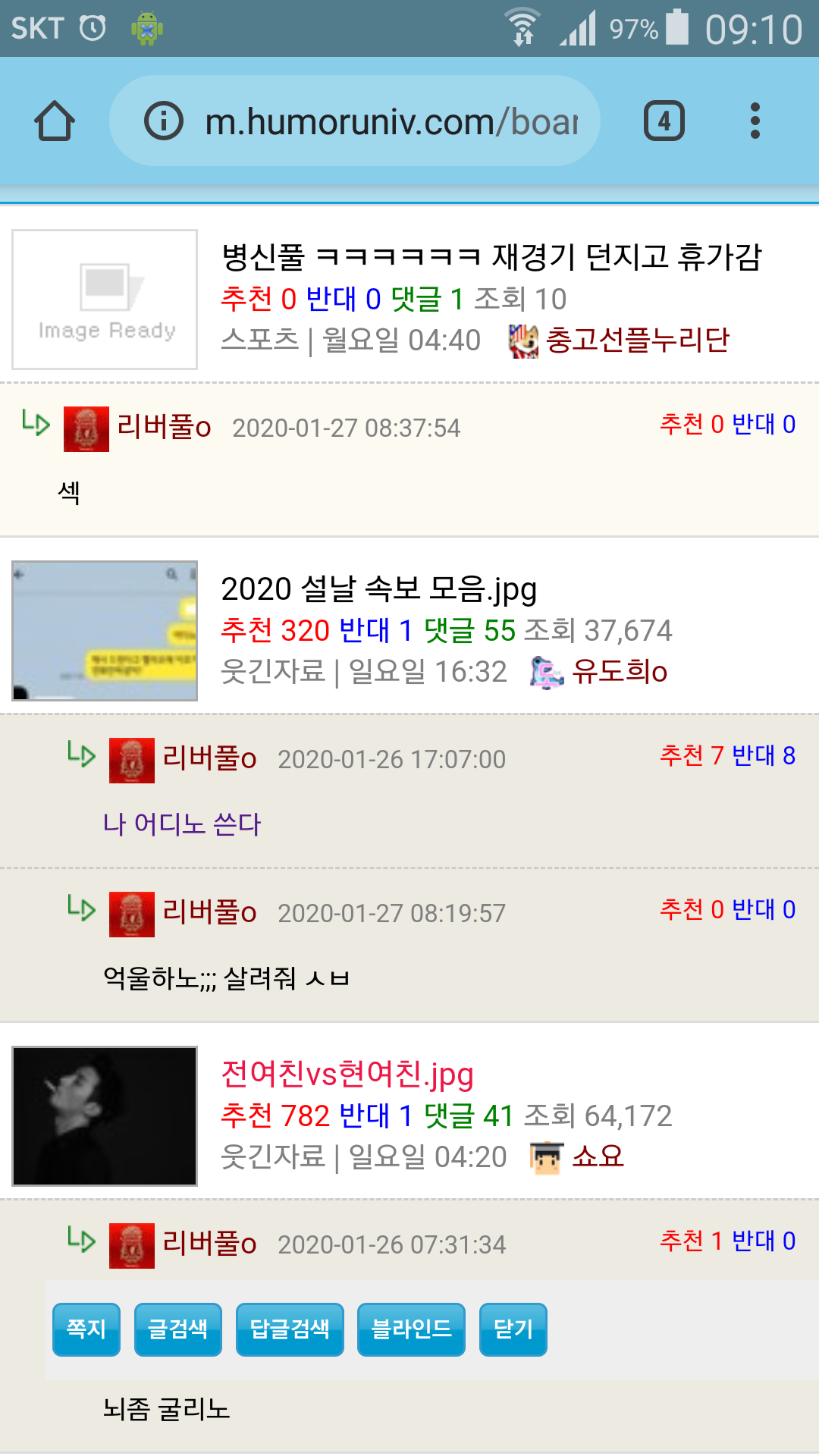This screenshot has height=1456, width=819.
Task: Send a 쪽지 message to the user
Action: coord(86,1329)
